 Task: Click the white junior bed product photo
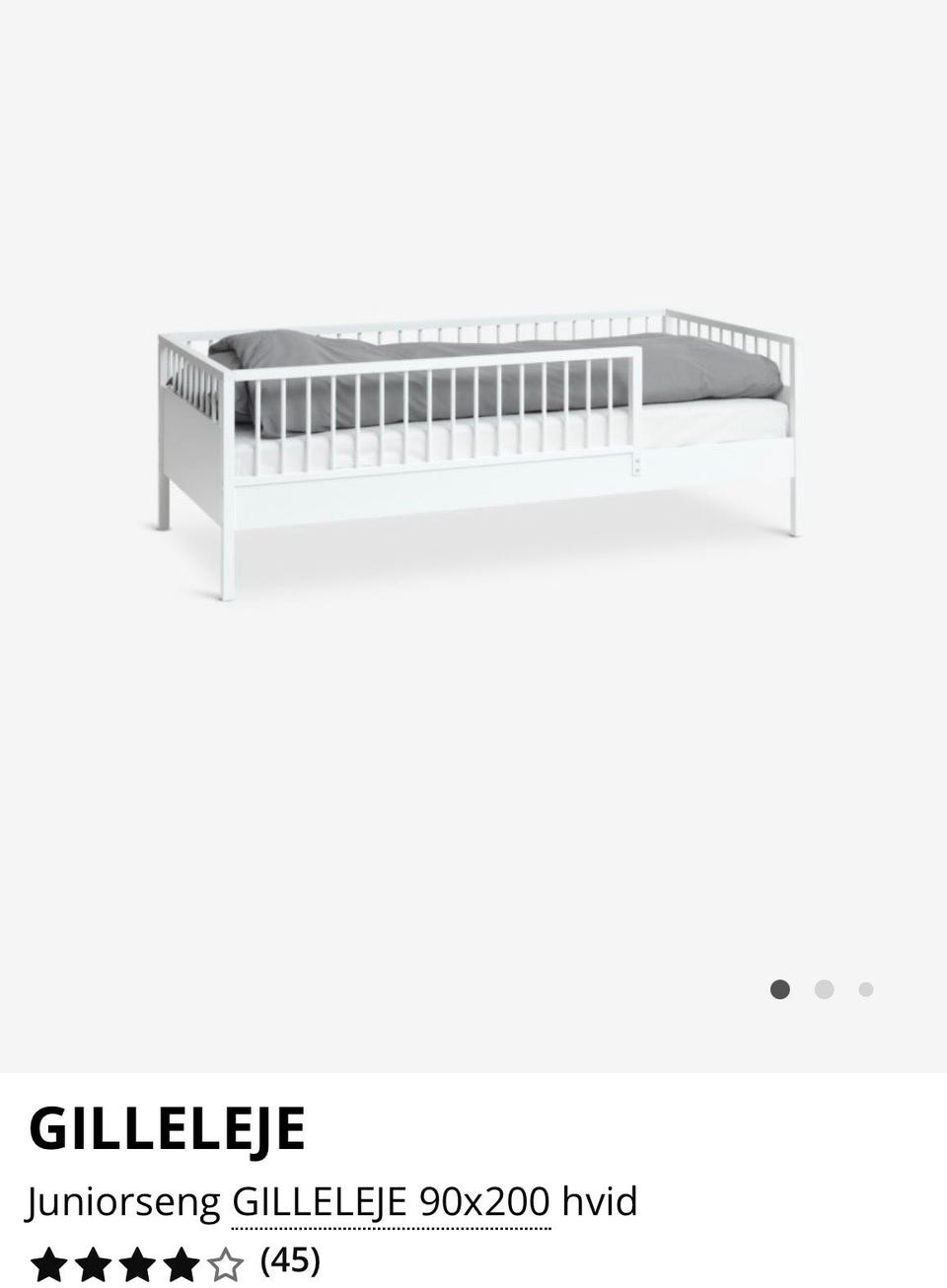[473, 454]
